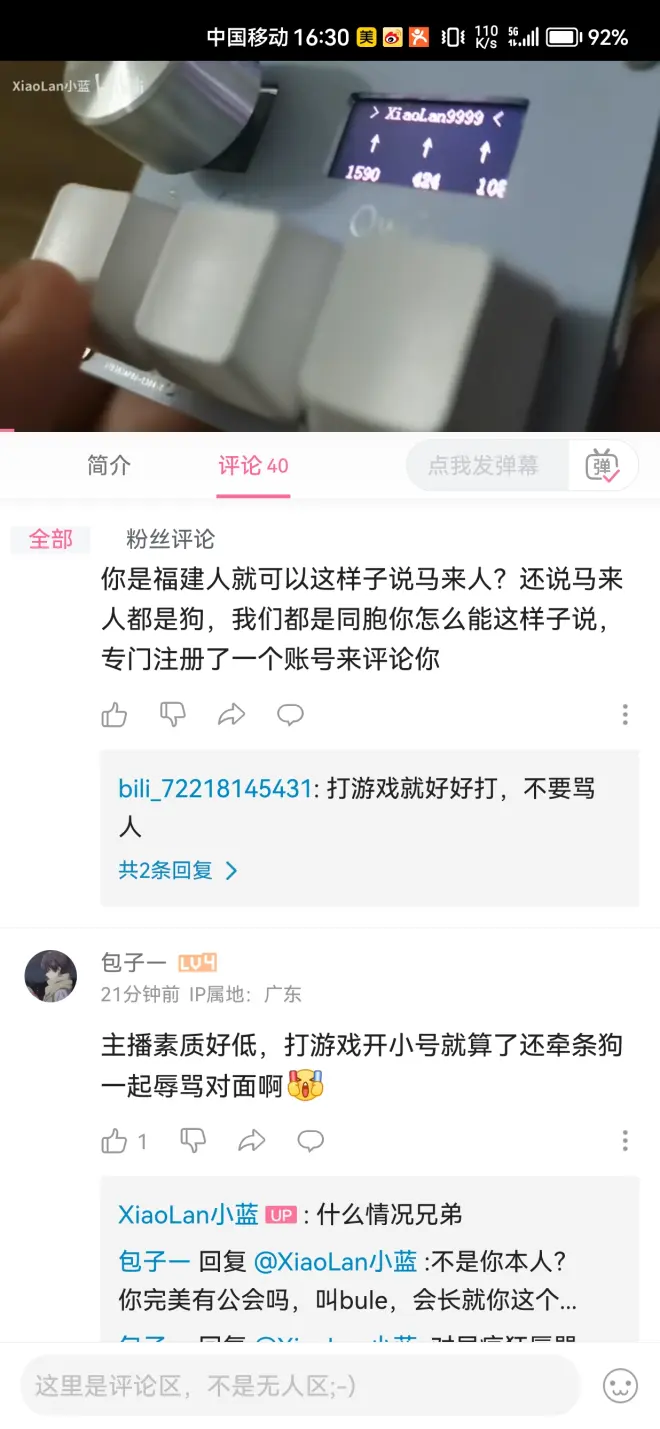Share the comment about 福建人
Screen dimensions: 660x1429
tap(232, 715)
